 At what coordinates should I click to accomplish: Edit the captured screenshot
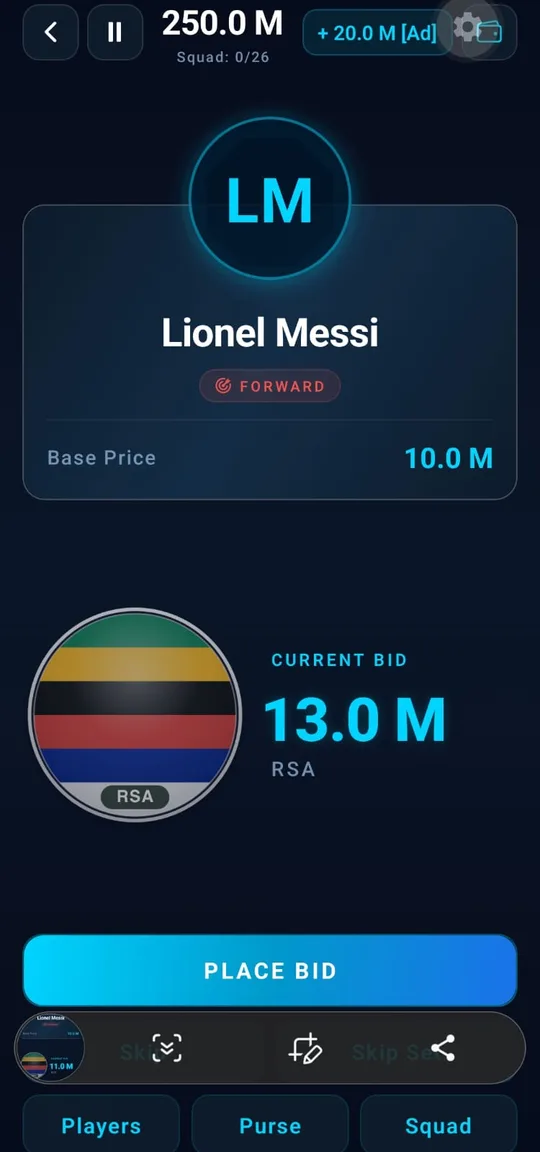coord(305,1048)
